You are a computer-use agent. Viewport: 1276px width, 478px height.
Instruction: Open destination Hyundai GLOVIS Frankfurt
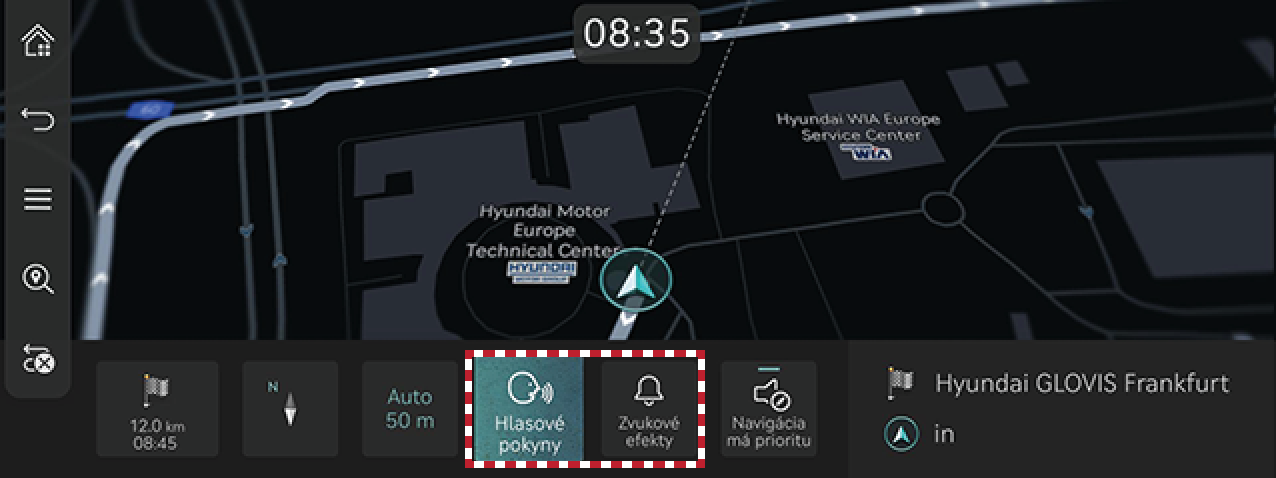pos(1080,383)
